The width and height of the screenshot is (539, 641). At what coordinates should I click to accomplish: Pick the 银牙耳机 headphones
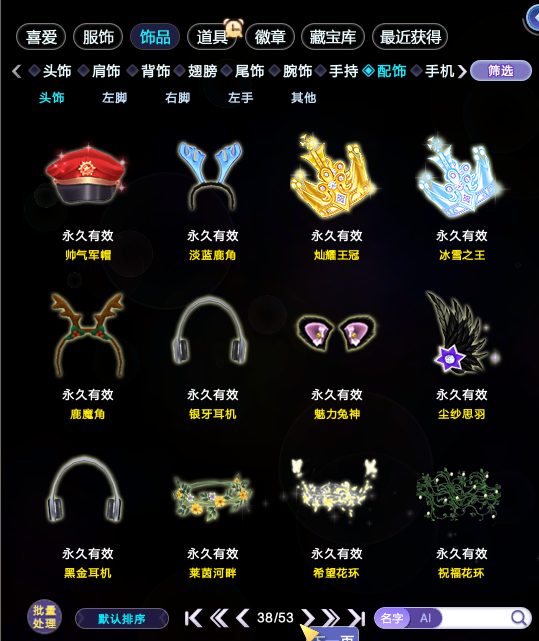pos(212,358)
